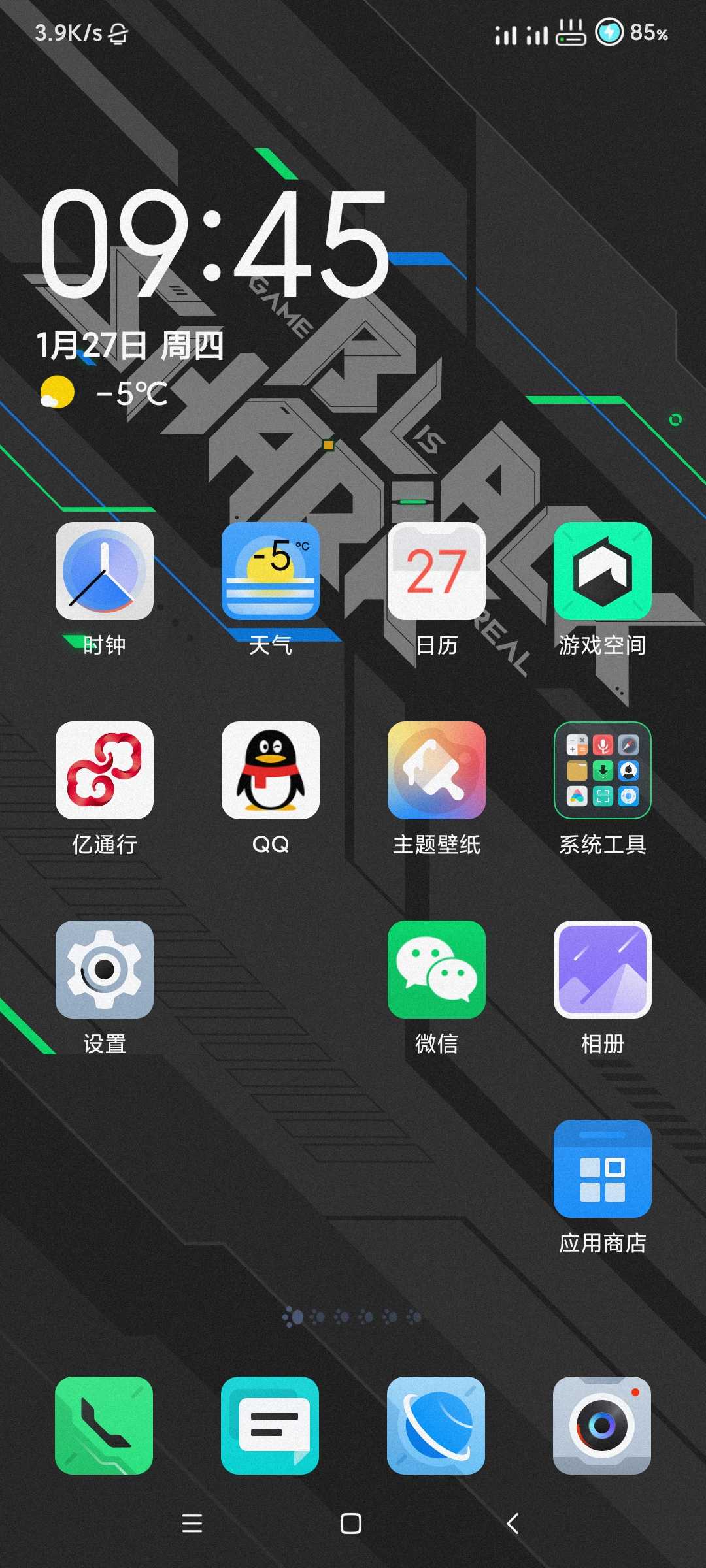
Task: Tap the 09:45 clock widget
Action: coord(214,244)
